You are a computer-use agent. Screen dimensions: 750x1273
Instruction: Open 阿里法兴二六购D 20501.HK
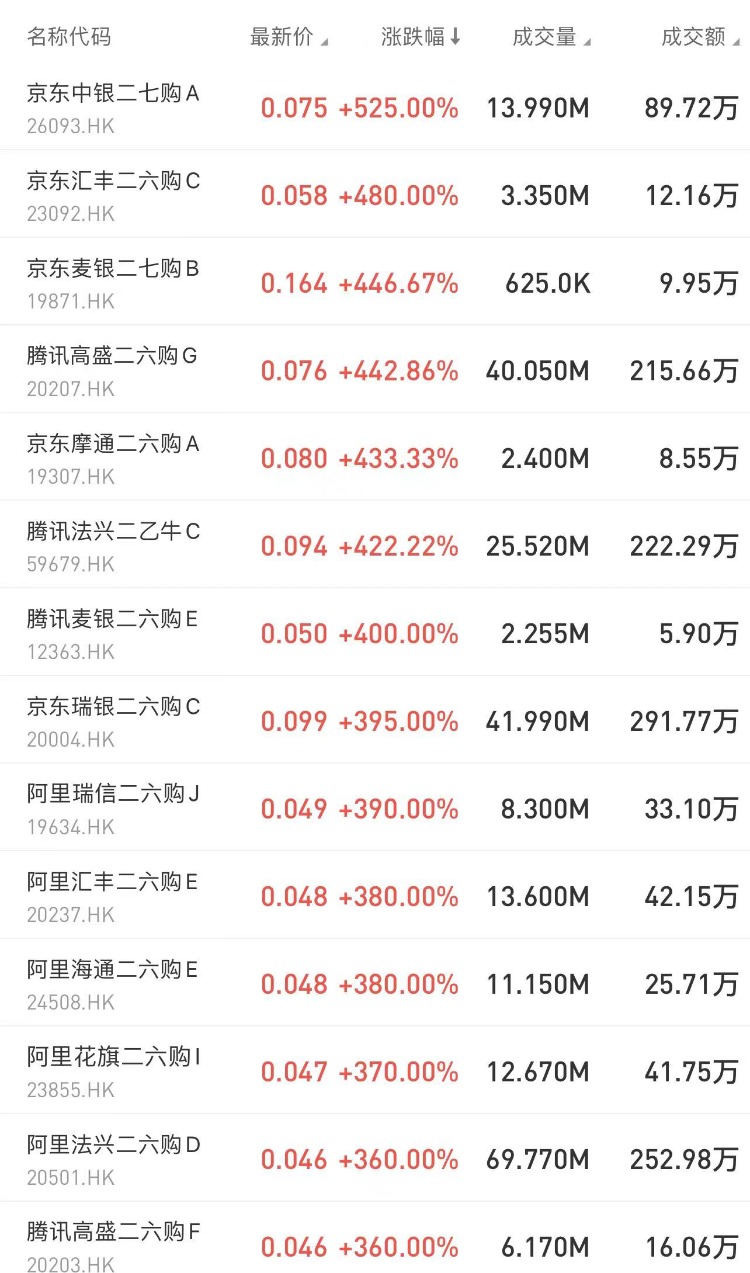[375, 1158]
